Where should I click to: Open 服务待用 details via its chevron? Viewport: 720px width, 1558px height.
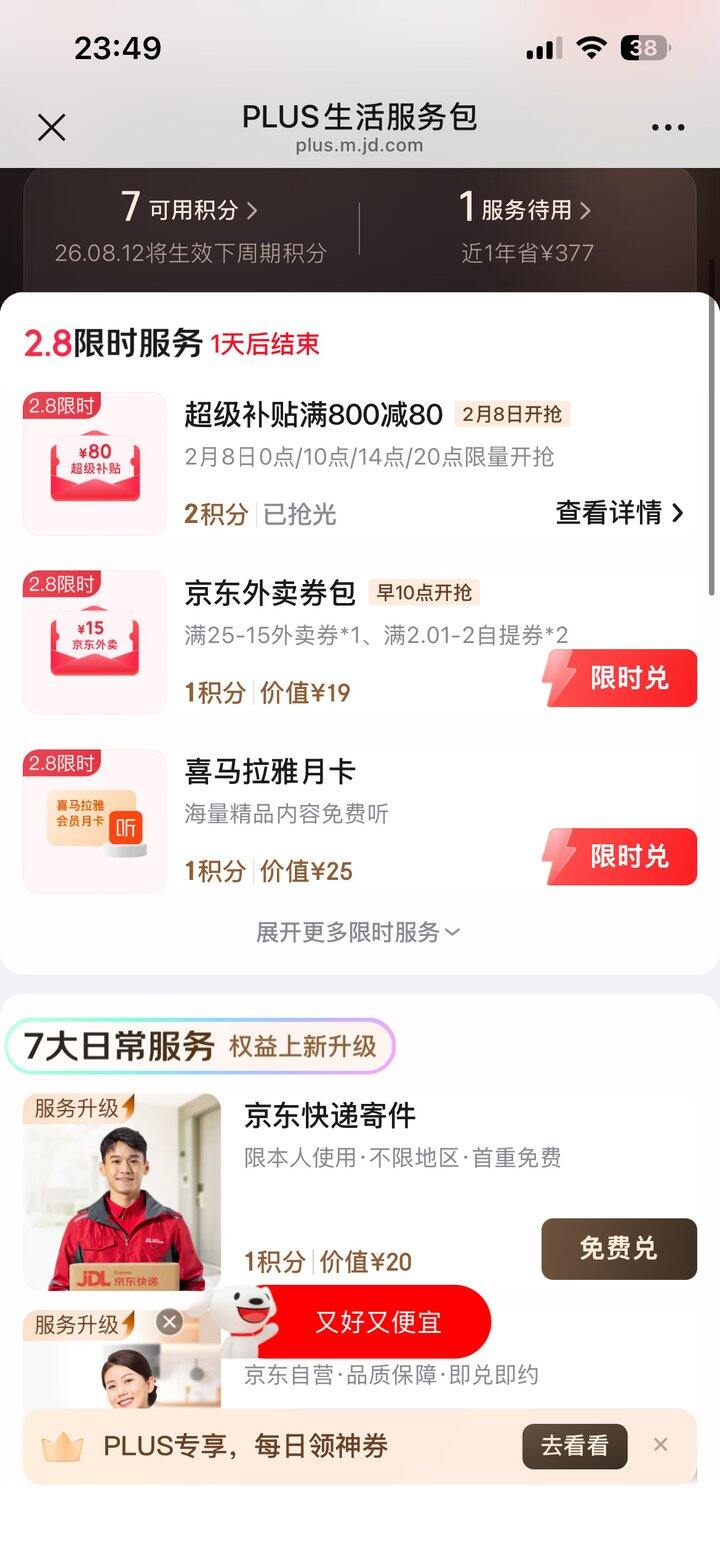(x=585, y=210)
